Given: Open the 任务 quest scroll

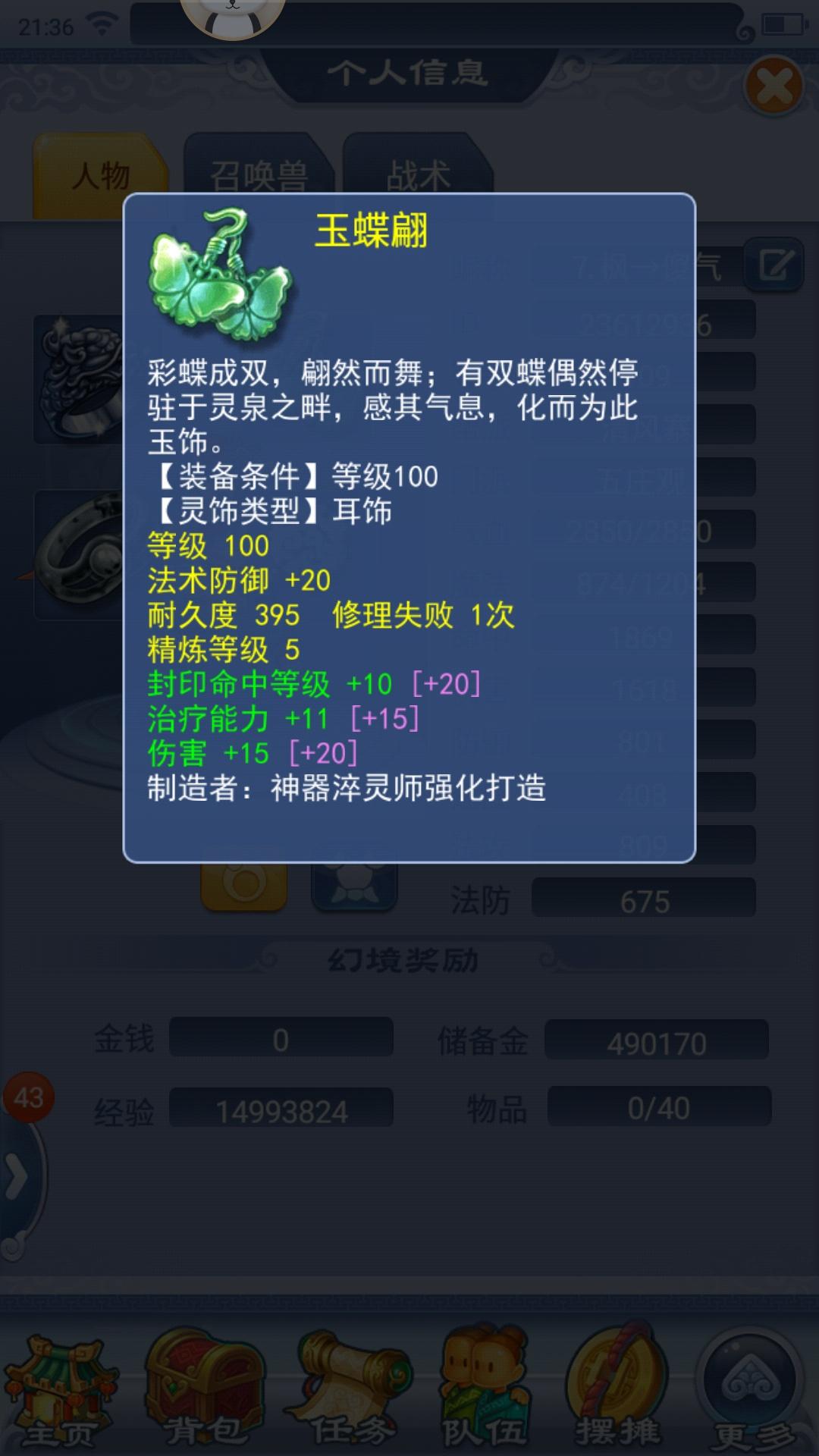Looking at the screenshot, I should [x=349, y=1389].
